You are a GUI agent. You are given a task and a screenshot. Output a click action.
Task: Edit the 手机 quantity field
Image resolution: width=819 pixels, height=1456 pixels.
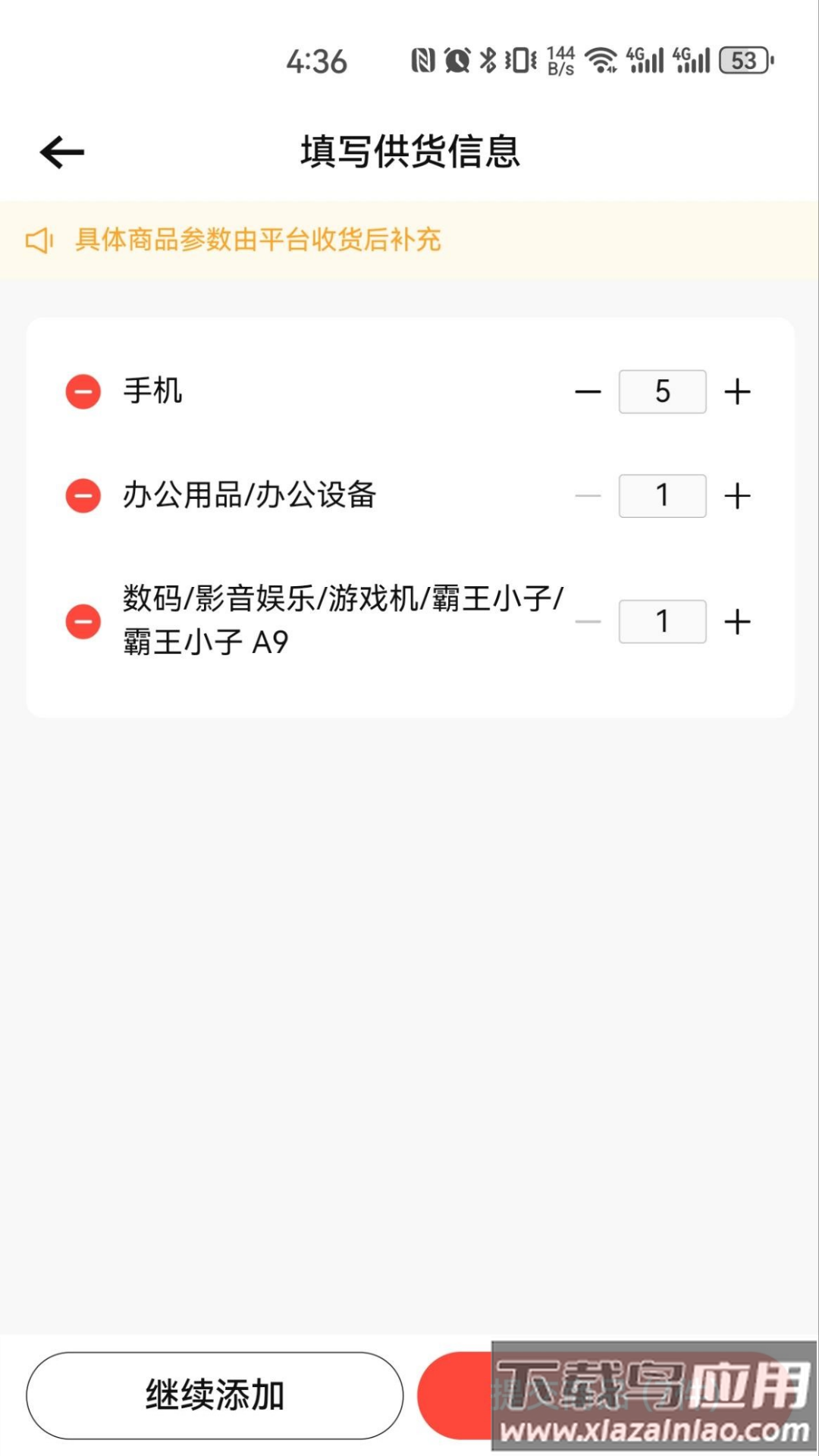coord(662,392)
